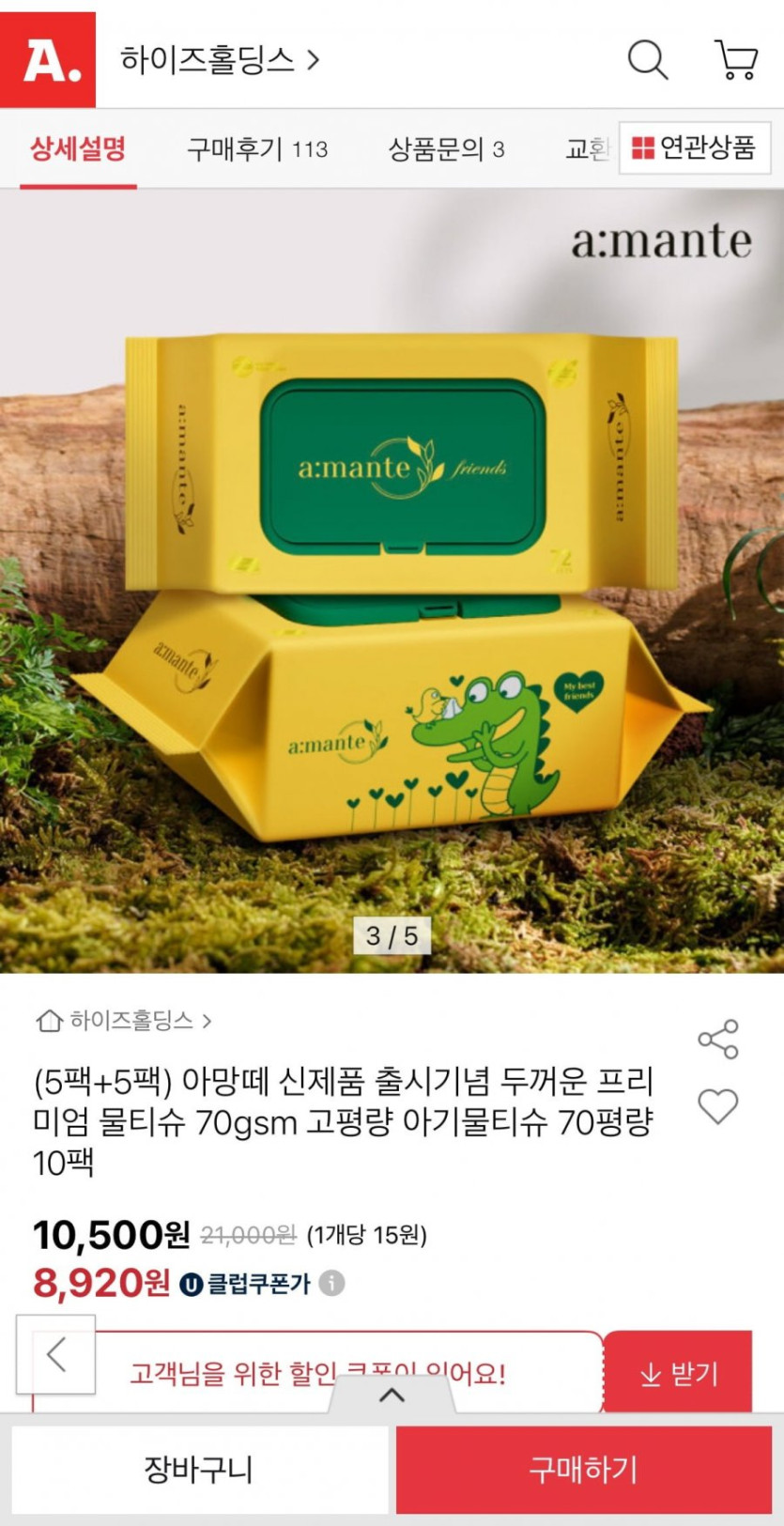Tap the 받기 coupon download button
784x1526 pixels.
tap(678, 1374)
